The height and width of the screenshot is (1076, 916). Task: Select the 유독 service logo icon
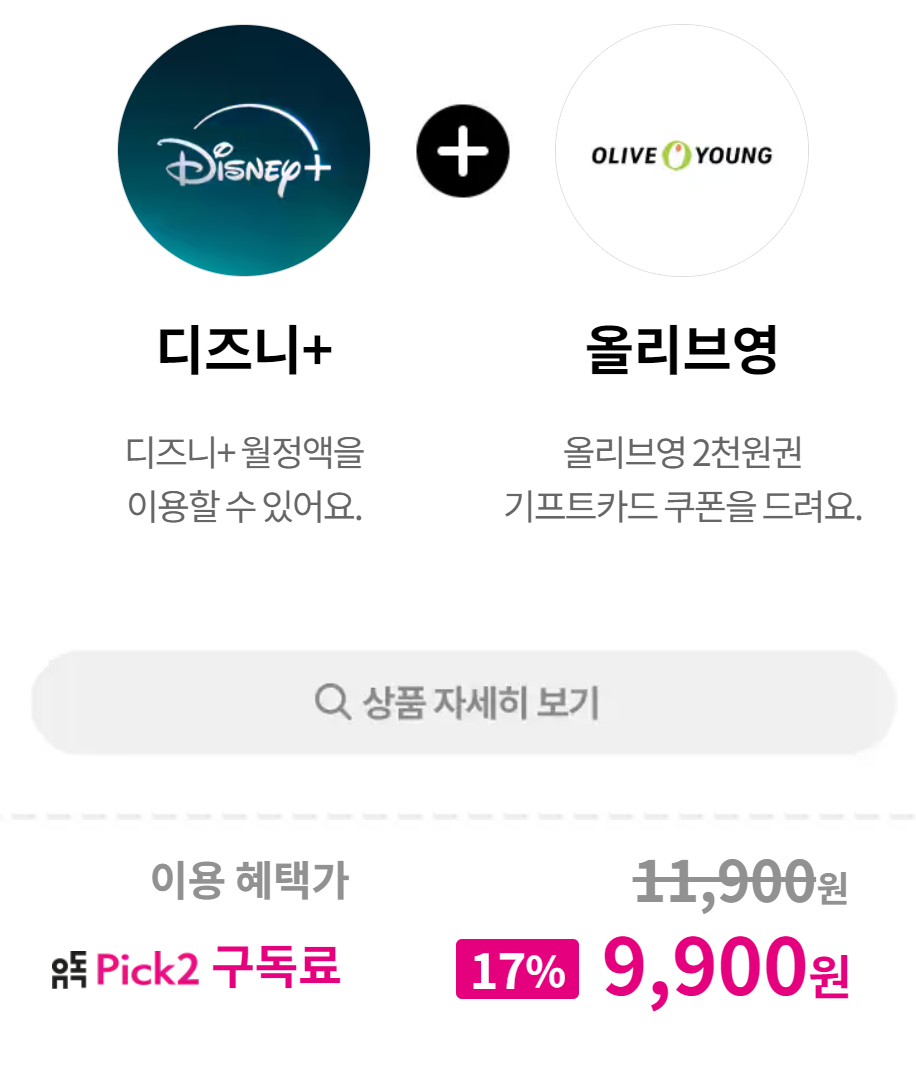tap(68, 968)
